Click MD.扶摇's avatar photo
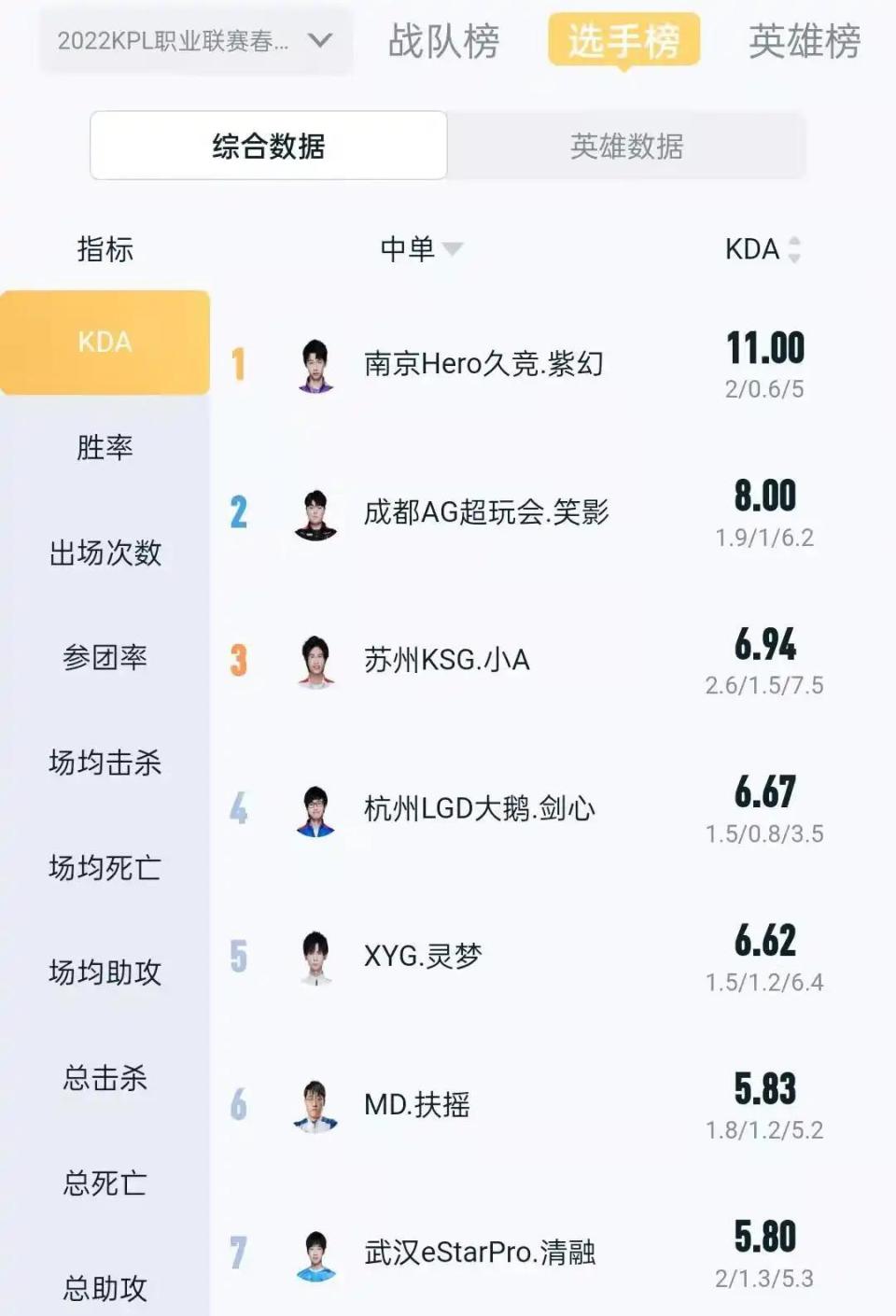Image resolution: width=896 pixels, height=1316 pixels. pyautogui.click(x=317, y=1104)
